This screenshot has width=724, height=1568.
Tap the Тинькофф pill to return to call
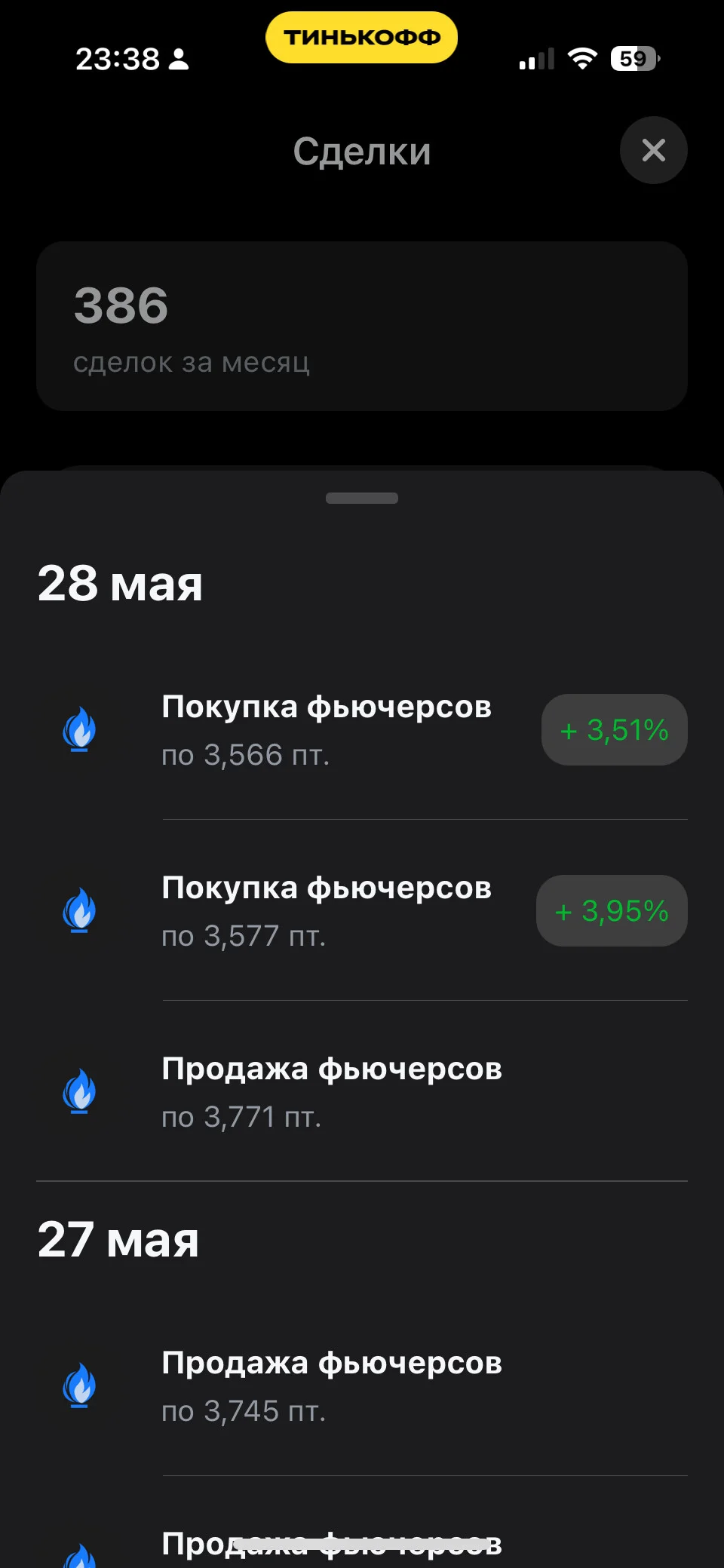coord(362,37)
